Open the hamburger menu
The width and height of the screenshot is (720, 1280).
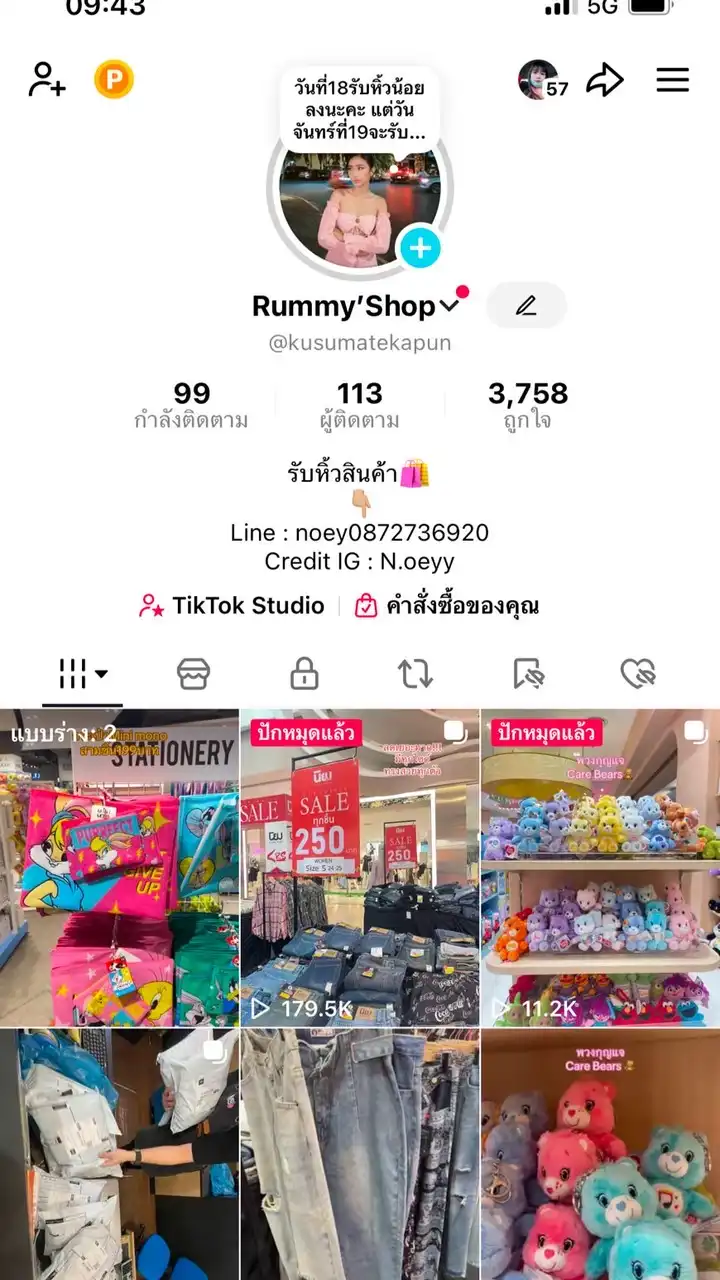(672, 80)
